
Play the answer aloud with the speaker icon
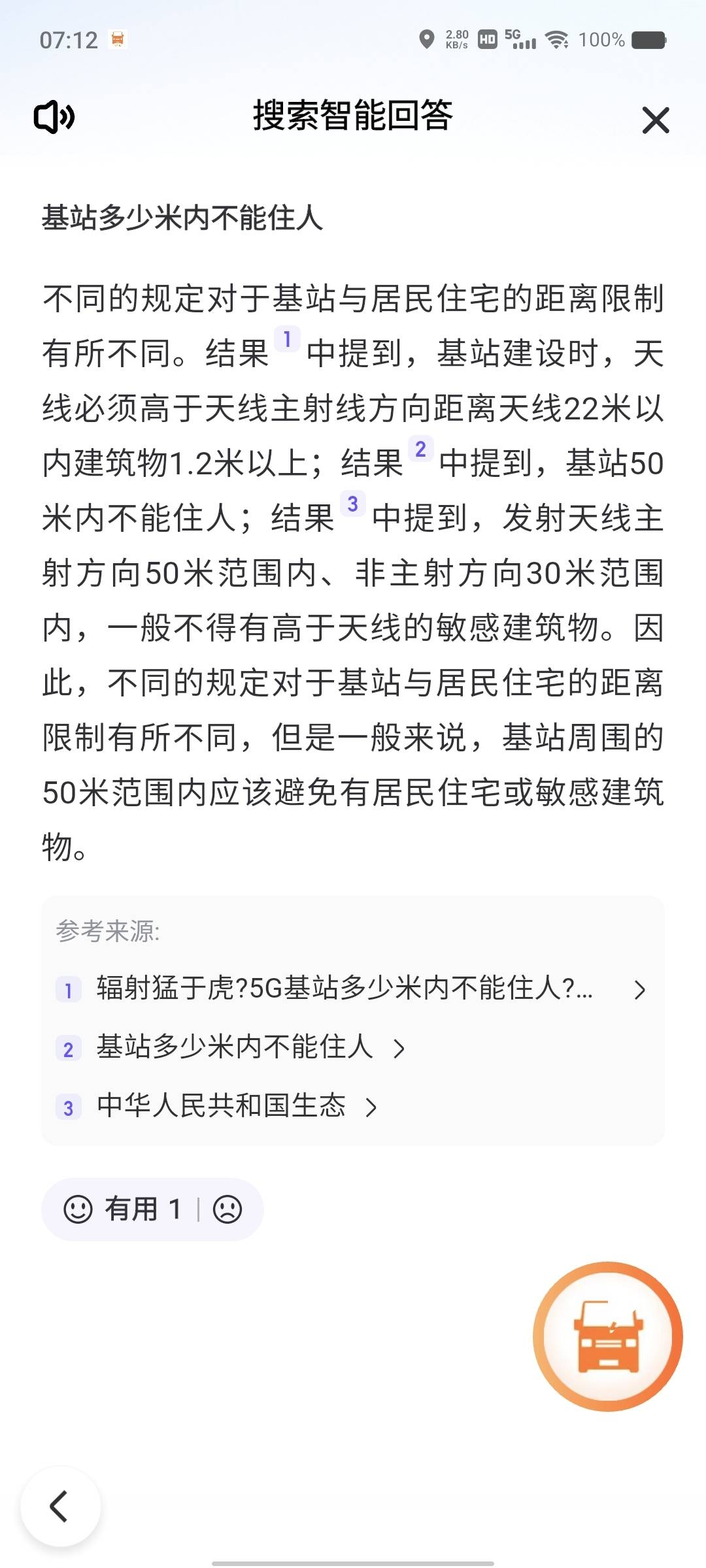tap(54, 118)
